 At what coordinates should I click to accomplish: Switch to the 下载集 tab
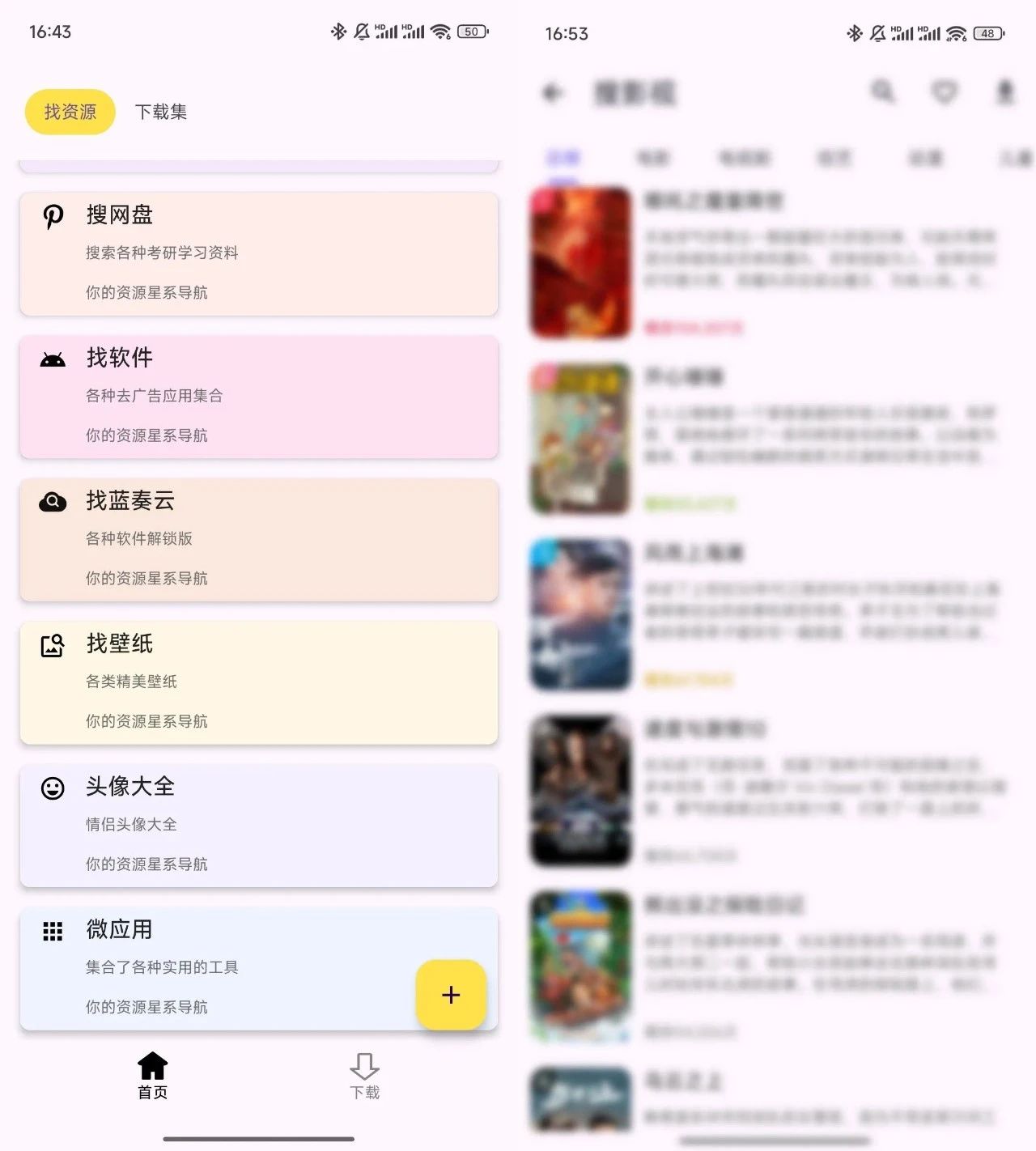(x=161, y=112)
